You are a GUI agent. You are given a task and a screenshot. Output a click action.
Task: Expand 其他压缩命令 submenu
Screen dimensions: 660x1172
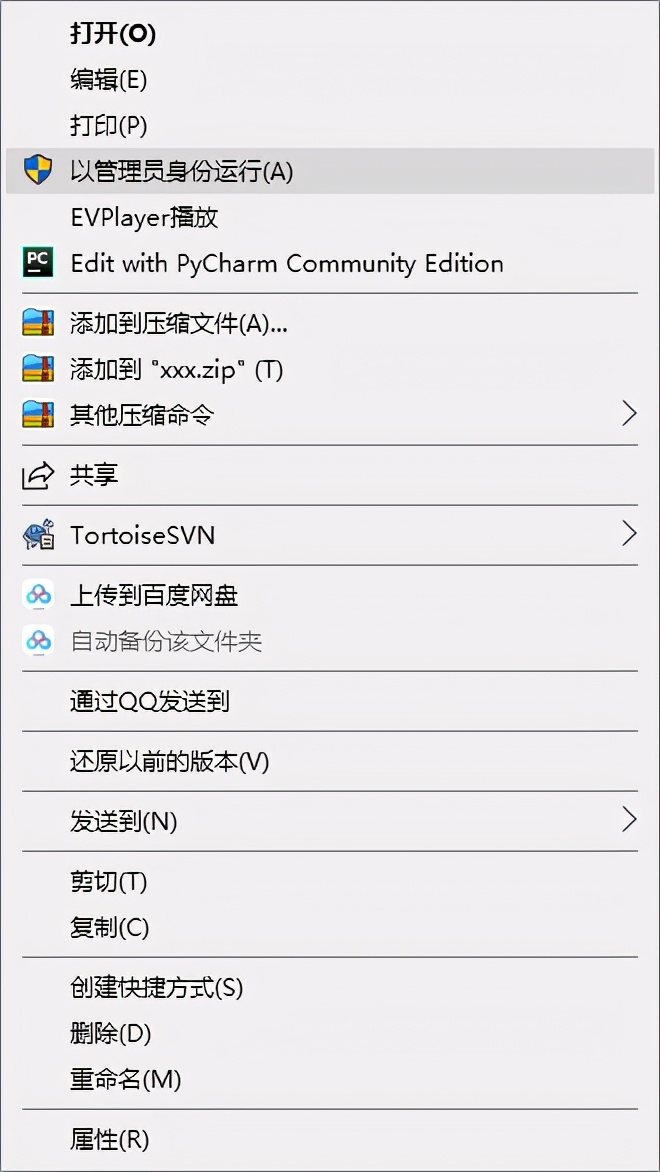[x=142, y=415]
